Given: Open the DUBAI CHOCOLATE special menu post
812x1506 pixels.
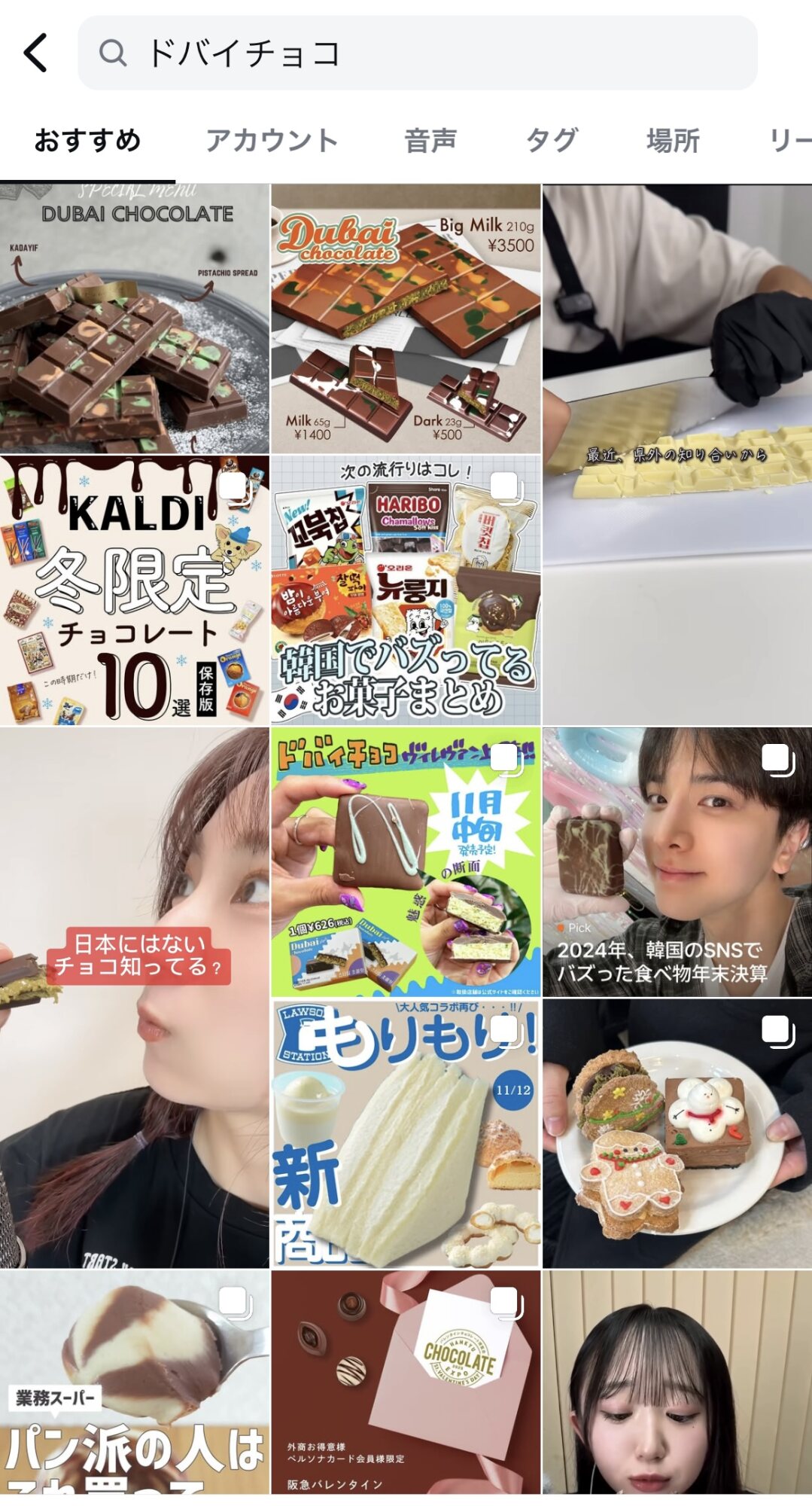Looking at the screenshot, I should click(135, 319).
